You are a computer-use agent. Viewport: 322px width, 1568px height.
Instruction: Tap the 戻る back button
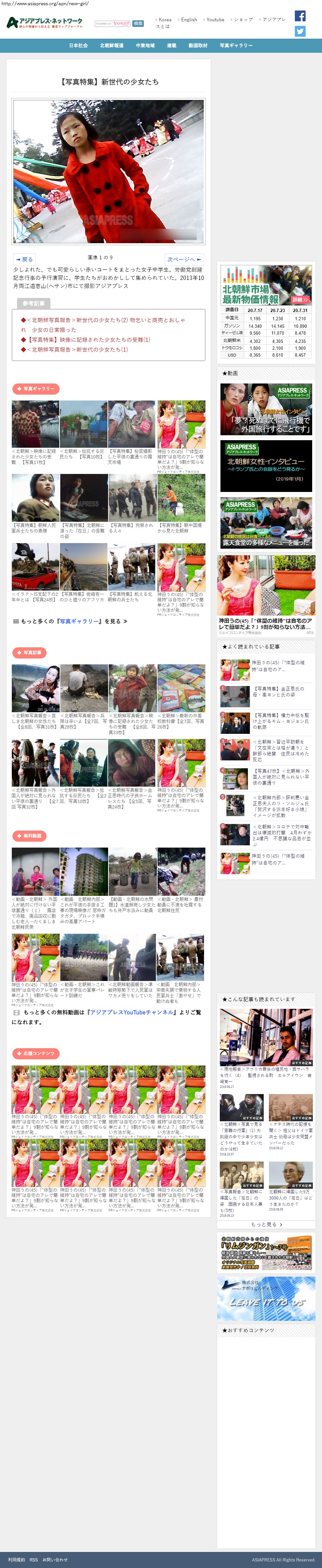(x=24, y=259)
